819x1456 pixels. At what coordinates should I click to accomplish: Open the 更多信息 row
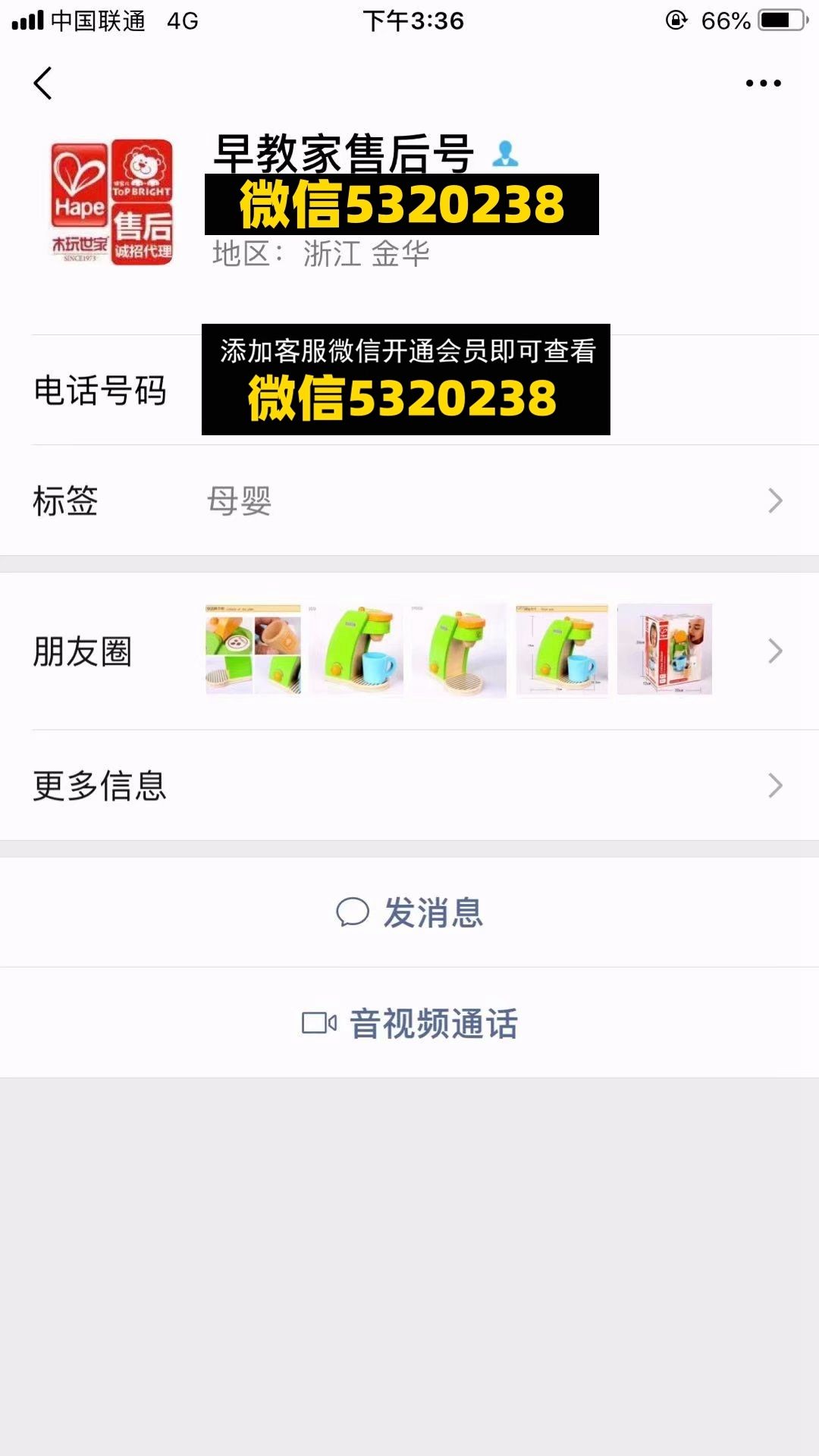click(x=409, y=786)
